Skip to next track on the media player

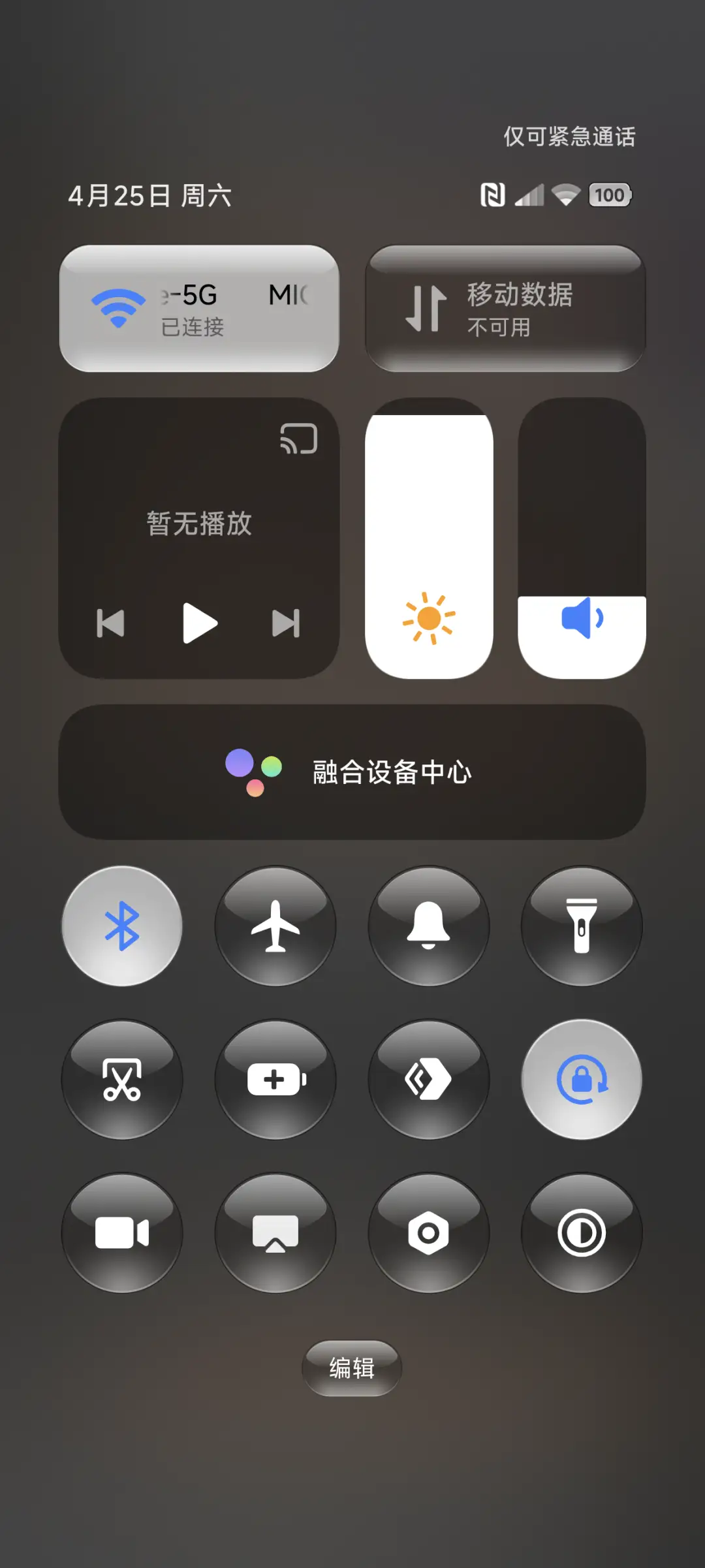pos(285,623)
